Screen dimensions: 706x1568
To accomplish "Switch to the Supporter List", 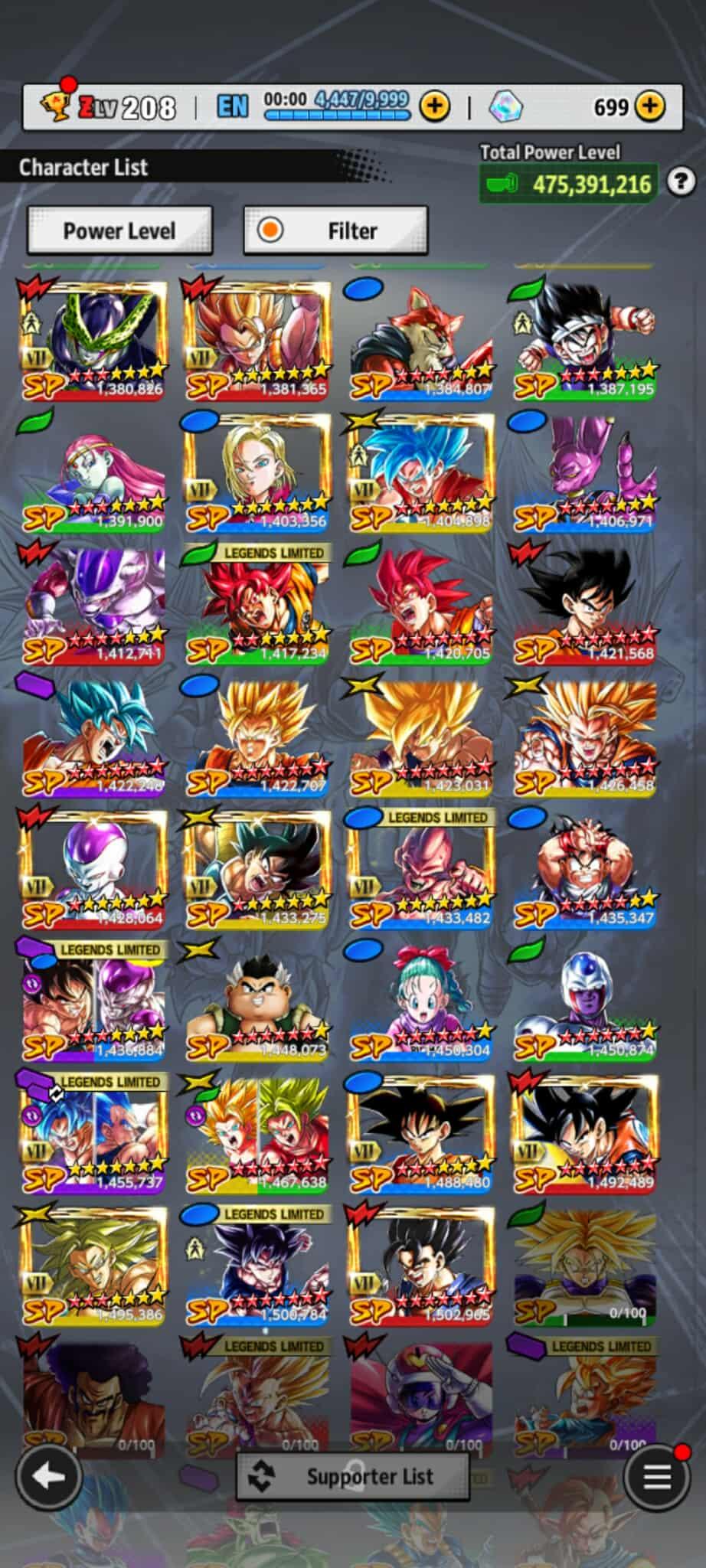I will click(353, 1475).
